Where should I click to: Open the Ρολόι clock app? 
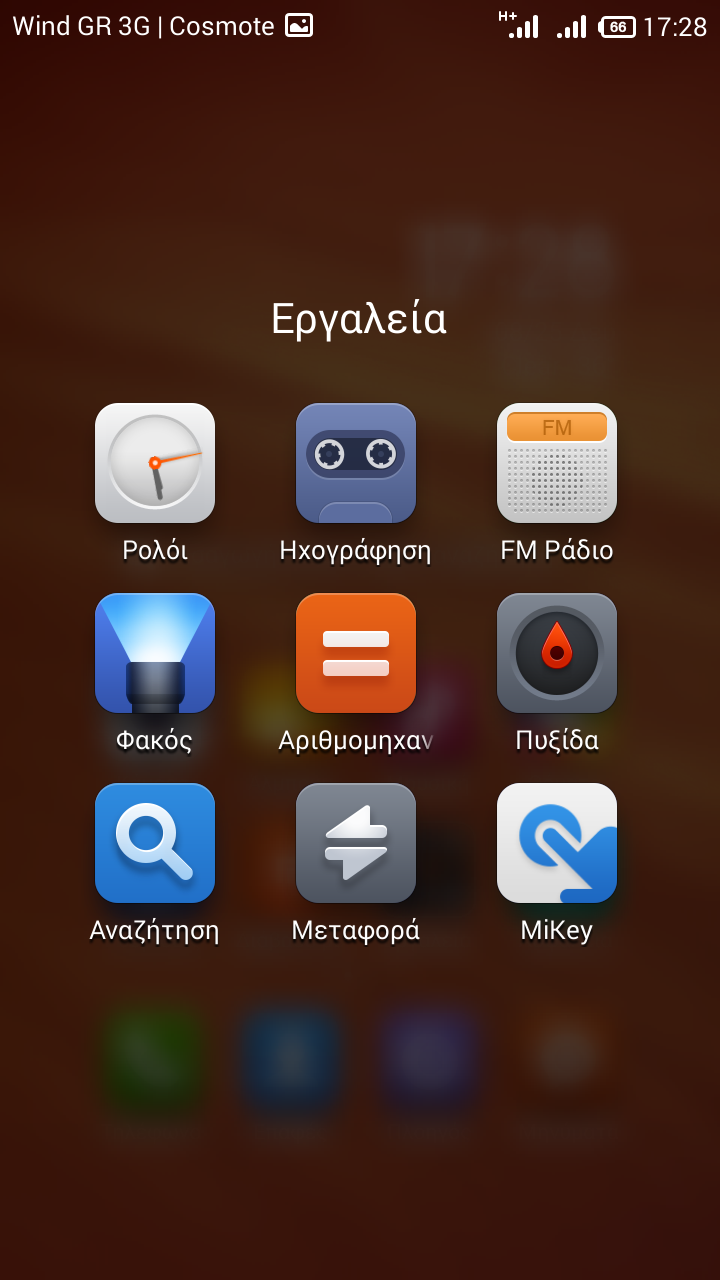[155, 463]
